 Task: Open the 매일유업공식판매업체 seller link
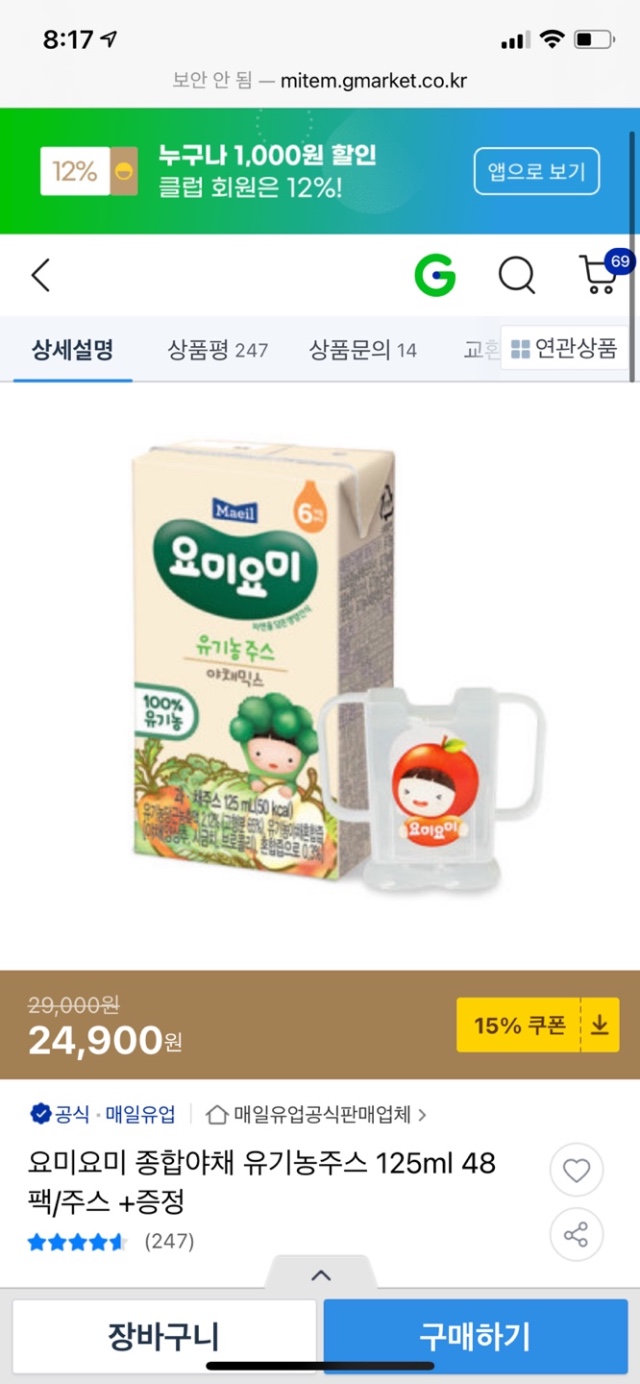click(316, 1114)
